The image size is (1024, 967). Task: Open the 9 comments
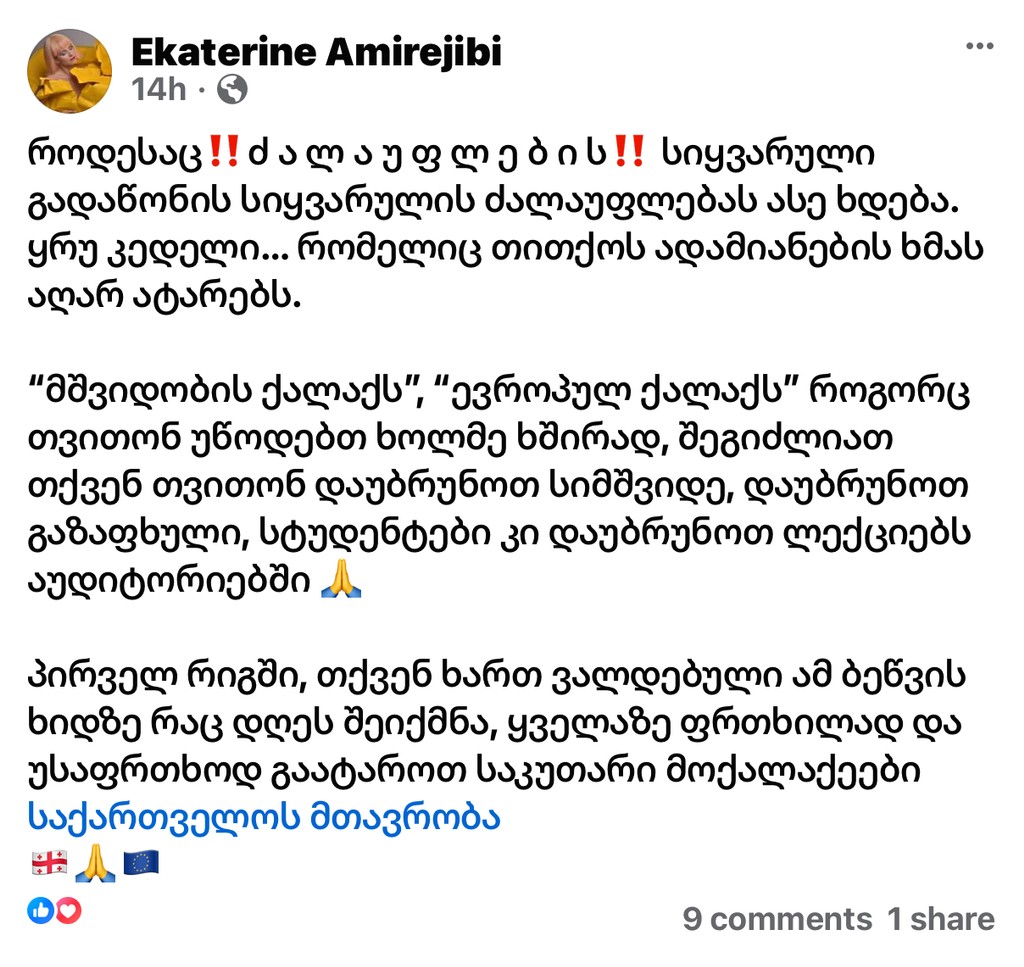[777, 919]
